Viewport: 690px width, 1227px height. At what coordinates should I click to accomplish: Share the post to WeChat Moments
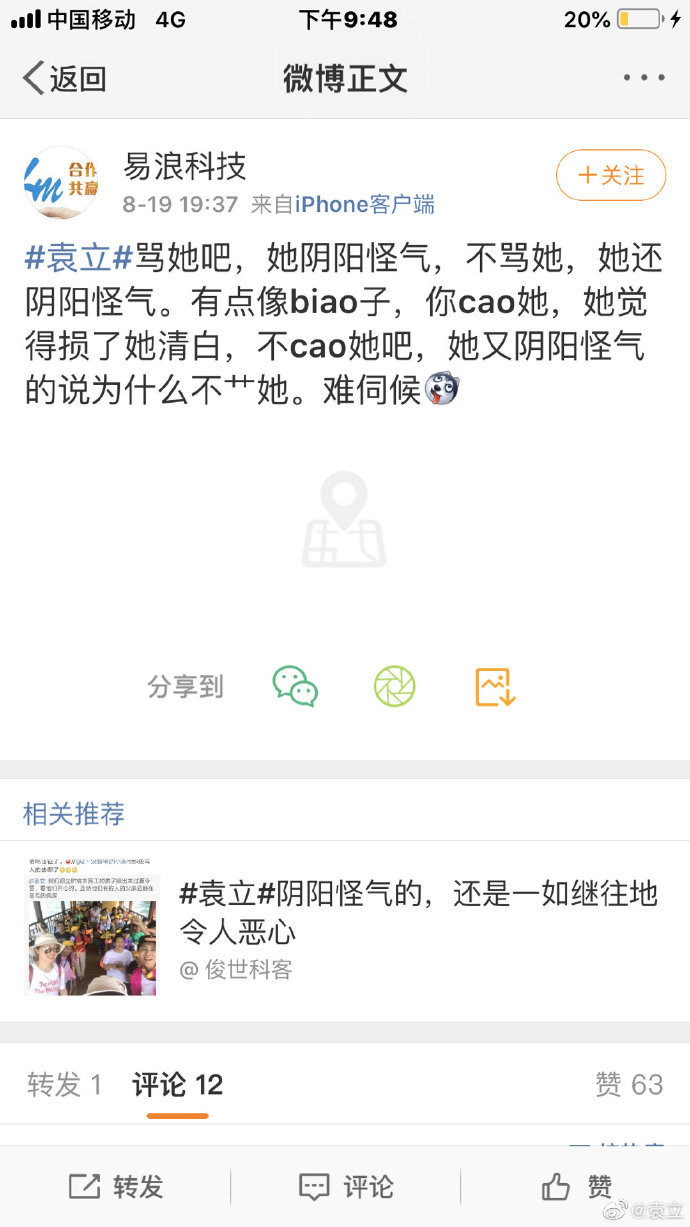[394, 687]
